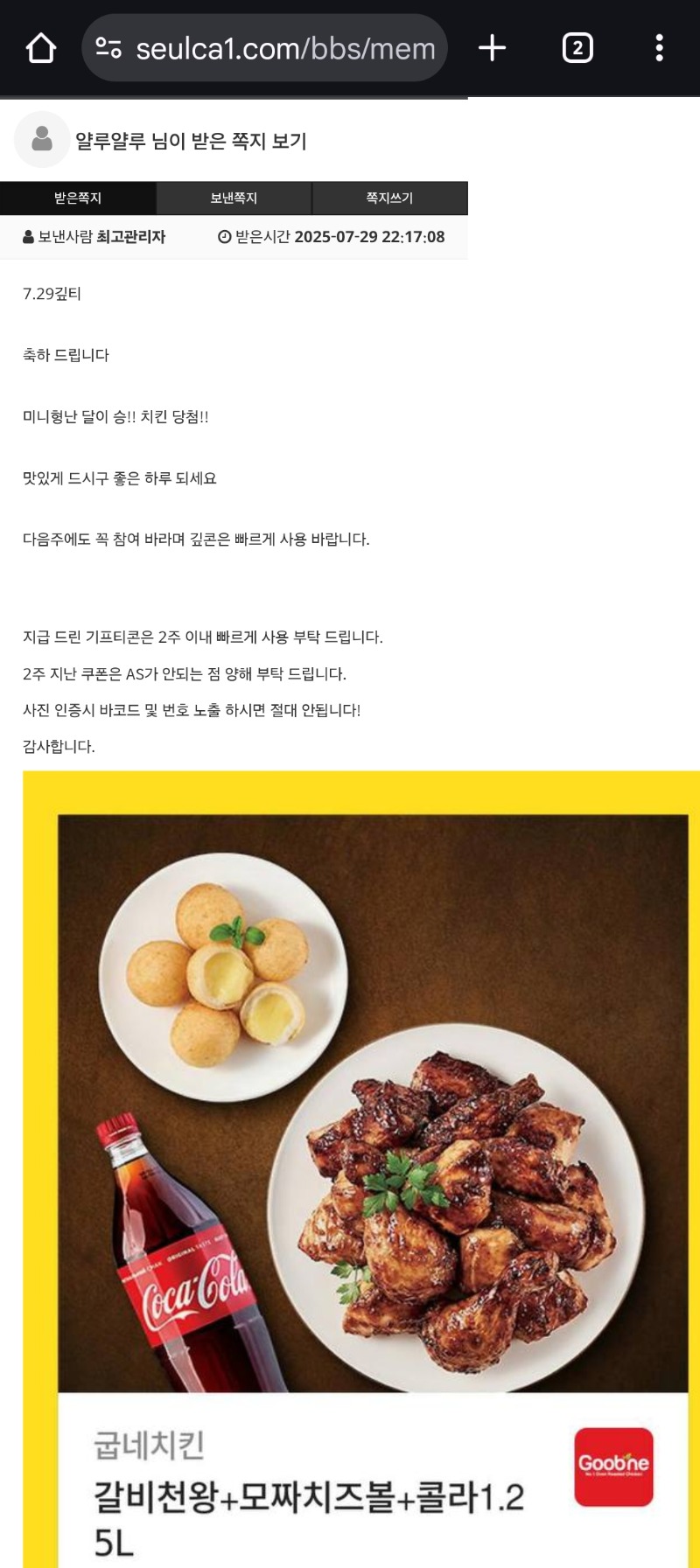Open the browser overflow menu
The width and height of the screenshot is (700, 1568).
[x=659, y=48]
